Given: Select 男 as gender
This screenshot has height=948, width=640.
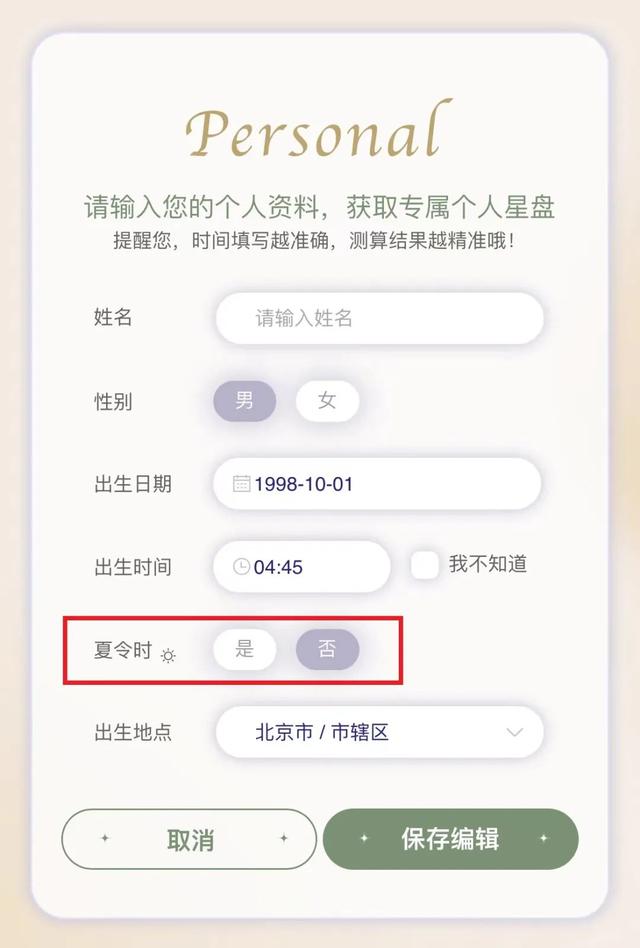Looking at the screenshot, I should pos(244,401).
